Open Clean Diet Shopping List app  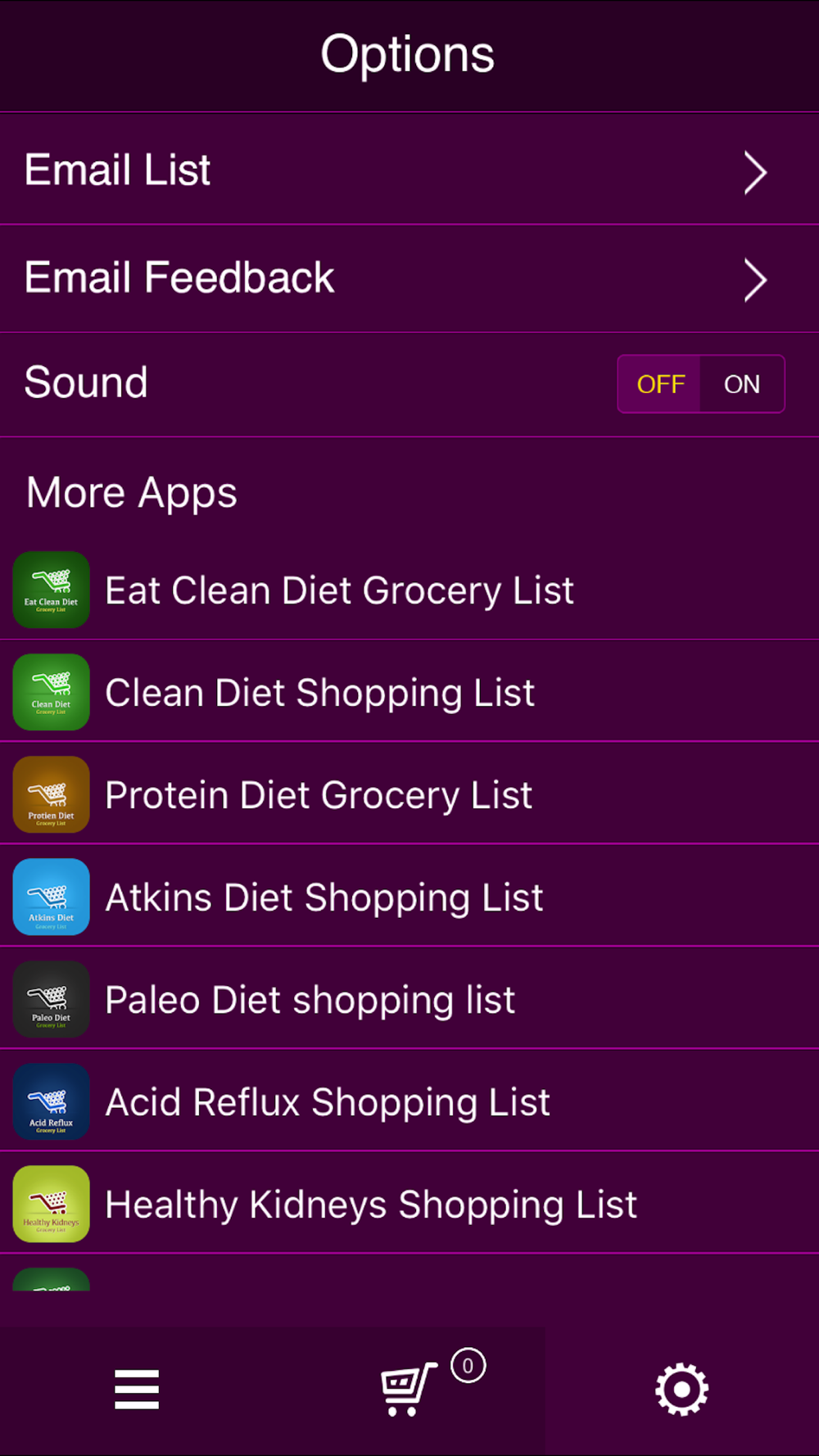(409, 692)
